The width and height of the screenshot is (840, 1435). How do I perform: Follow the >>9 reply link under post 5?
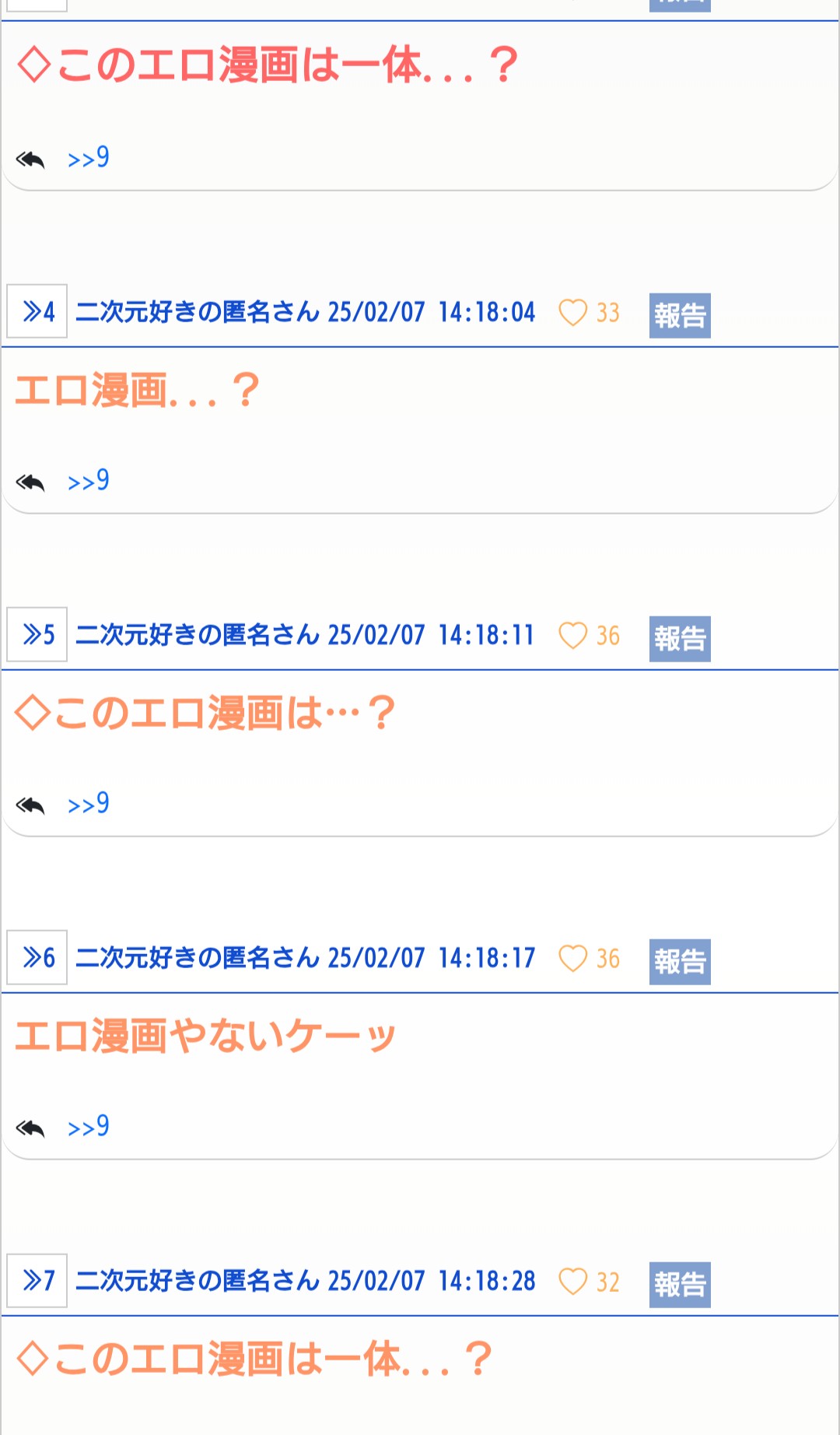(88, 805)
